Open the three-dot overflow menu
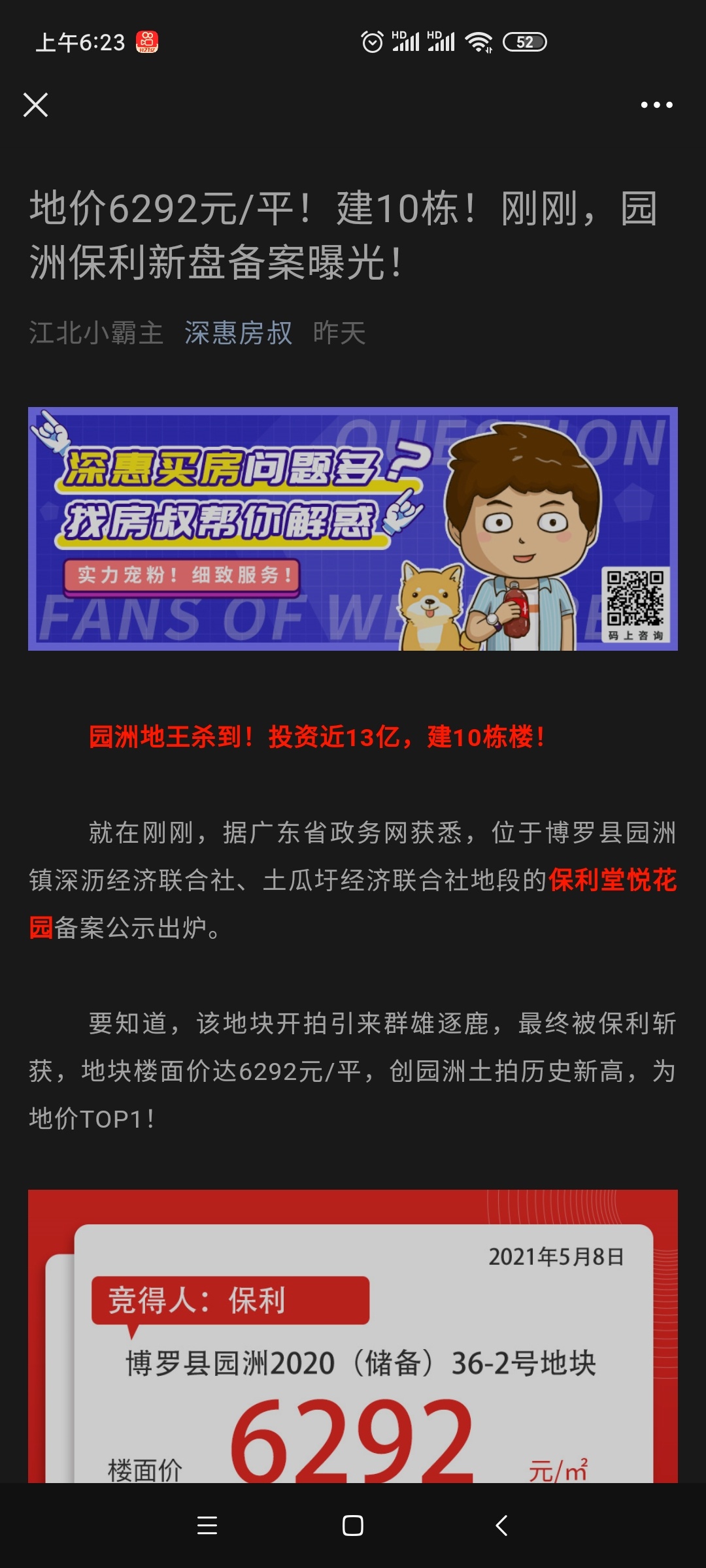 [656, 105]
